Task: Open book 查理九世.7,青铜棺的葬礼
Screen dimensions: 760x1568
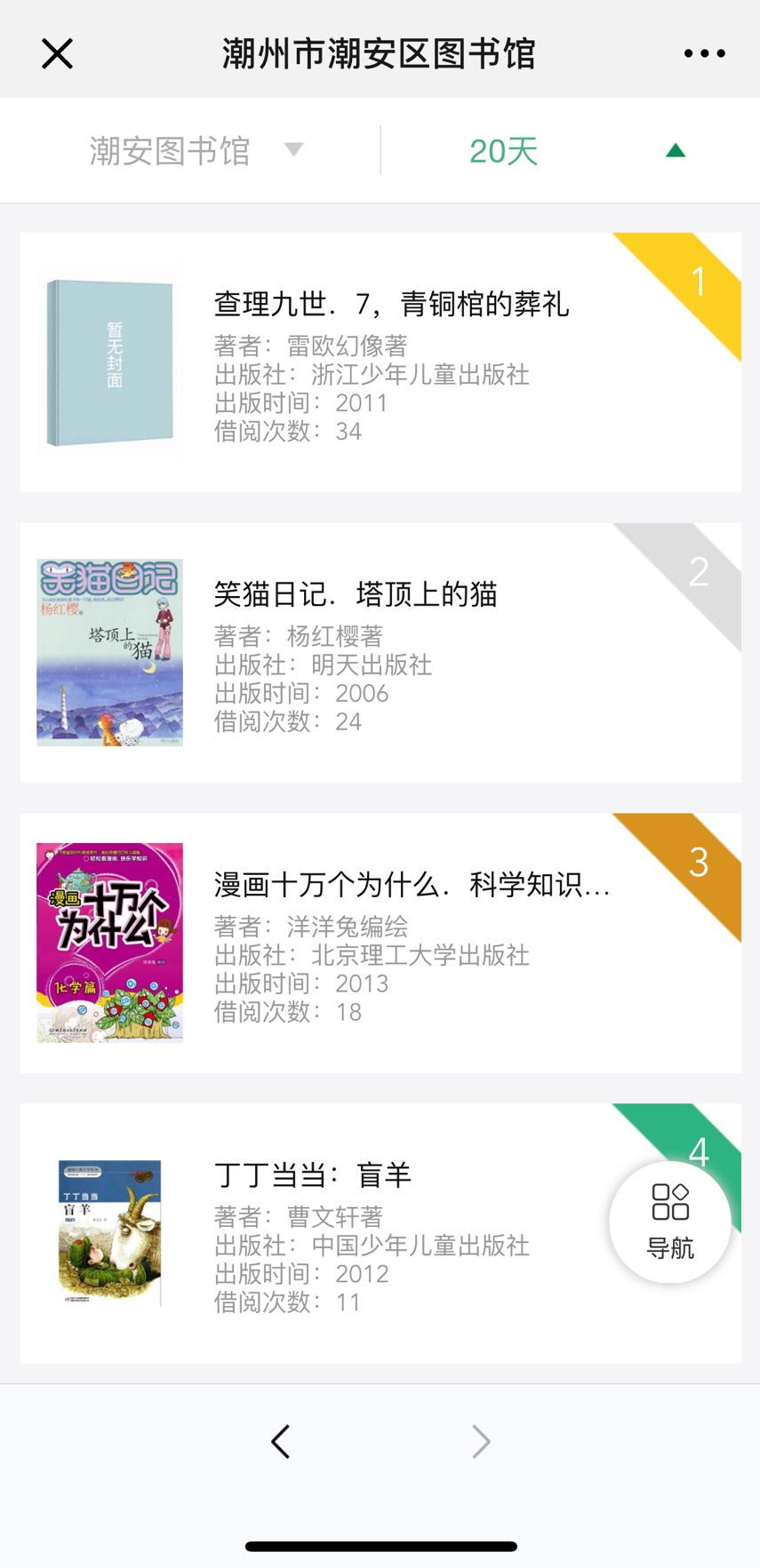Action: click(391, 304)
